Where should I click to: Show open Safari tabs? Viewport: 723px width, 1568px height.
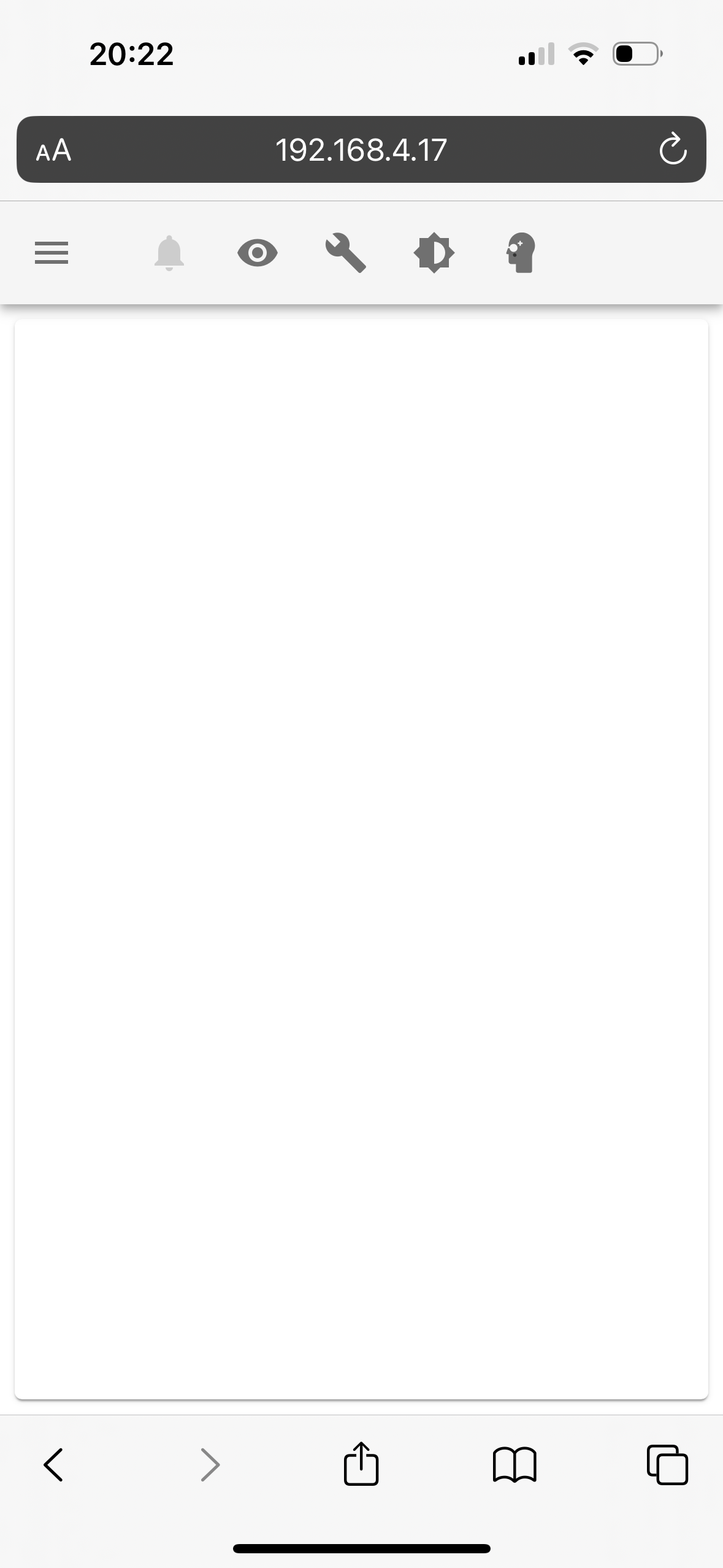tap(667, 1465)
